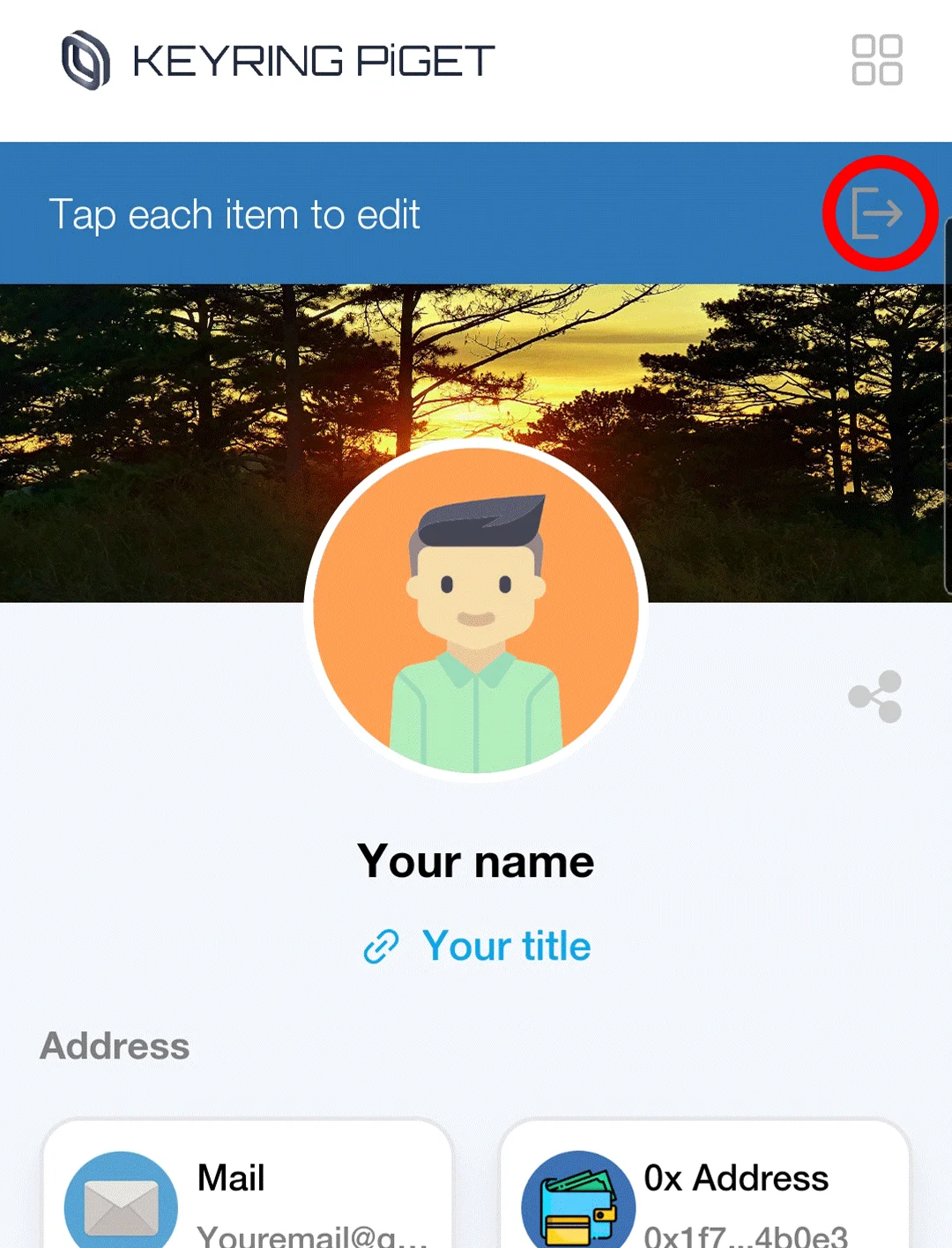Edit the 'Your title' link
This screenshot has height=1248, width=952.
coord(504,946)
